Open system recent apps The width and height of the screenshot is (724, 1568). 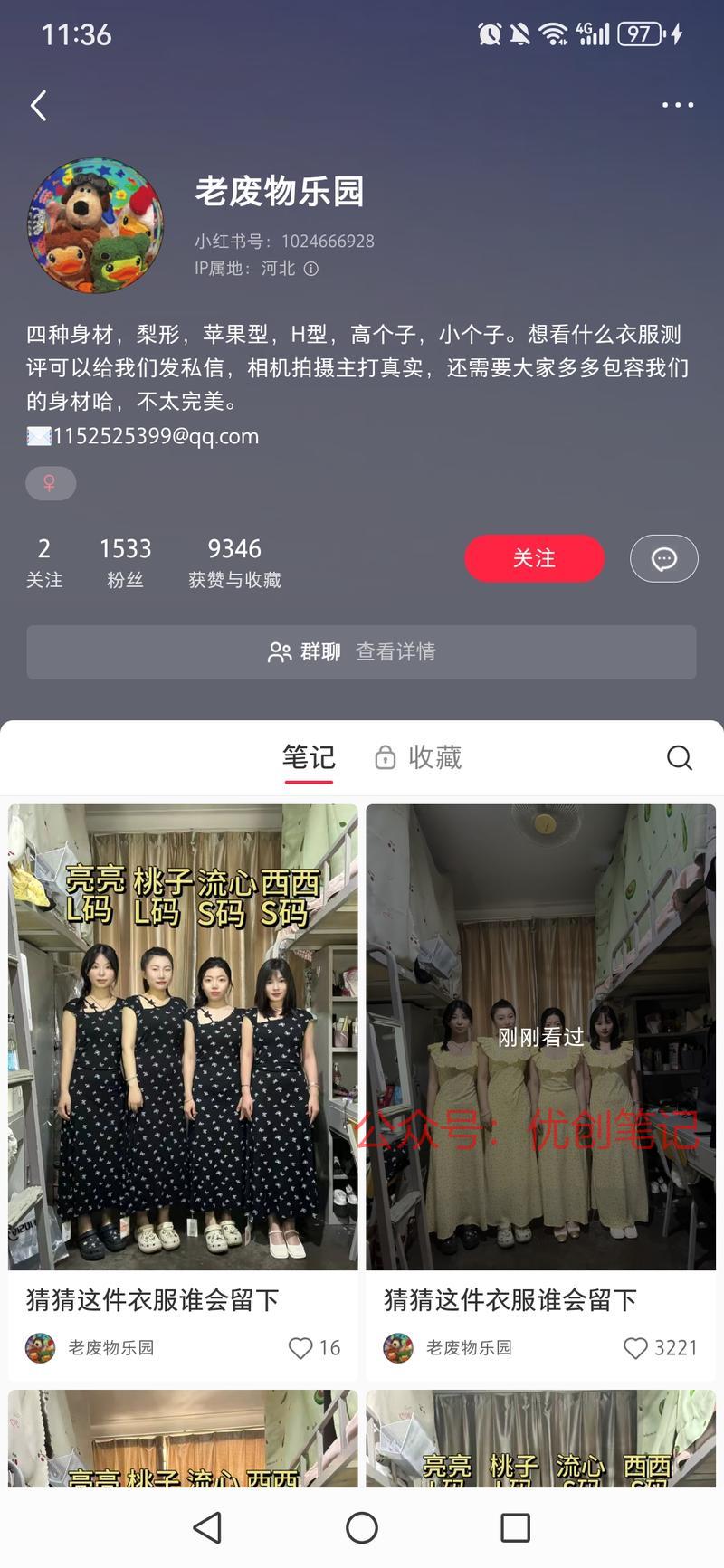tap(515, 1527)
